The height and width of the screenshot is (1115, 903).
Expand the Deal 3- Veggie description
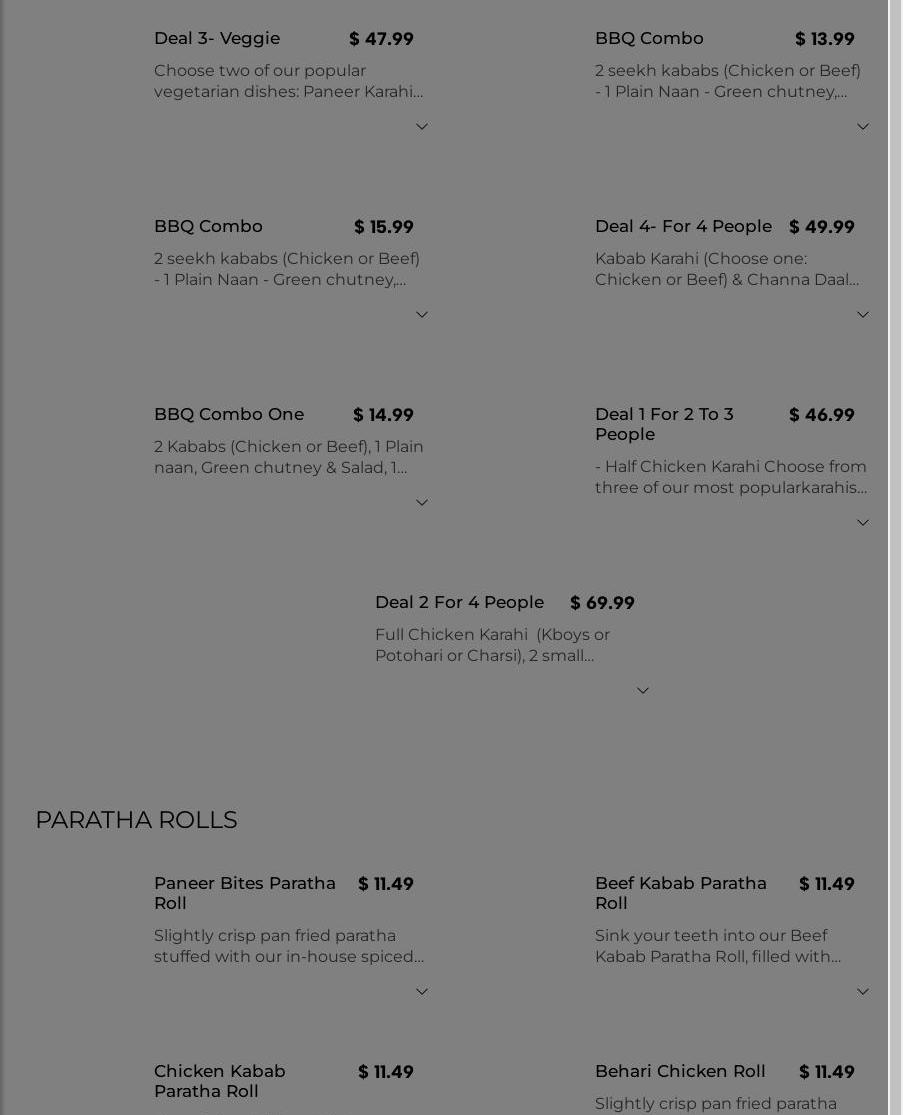[422, 127]
